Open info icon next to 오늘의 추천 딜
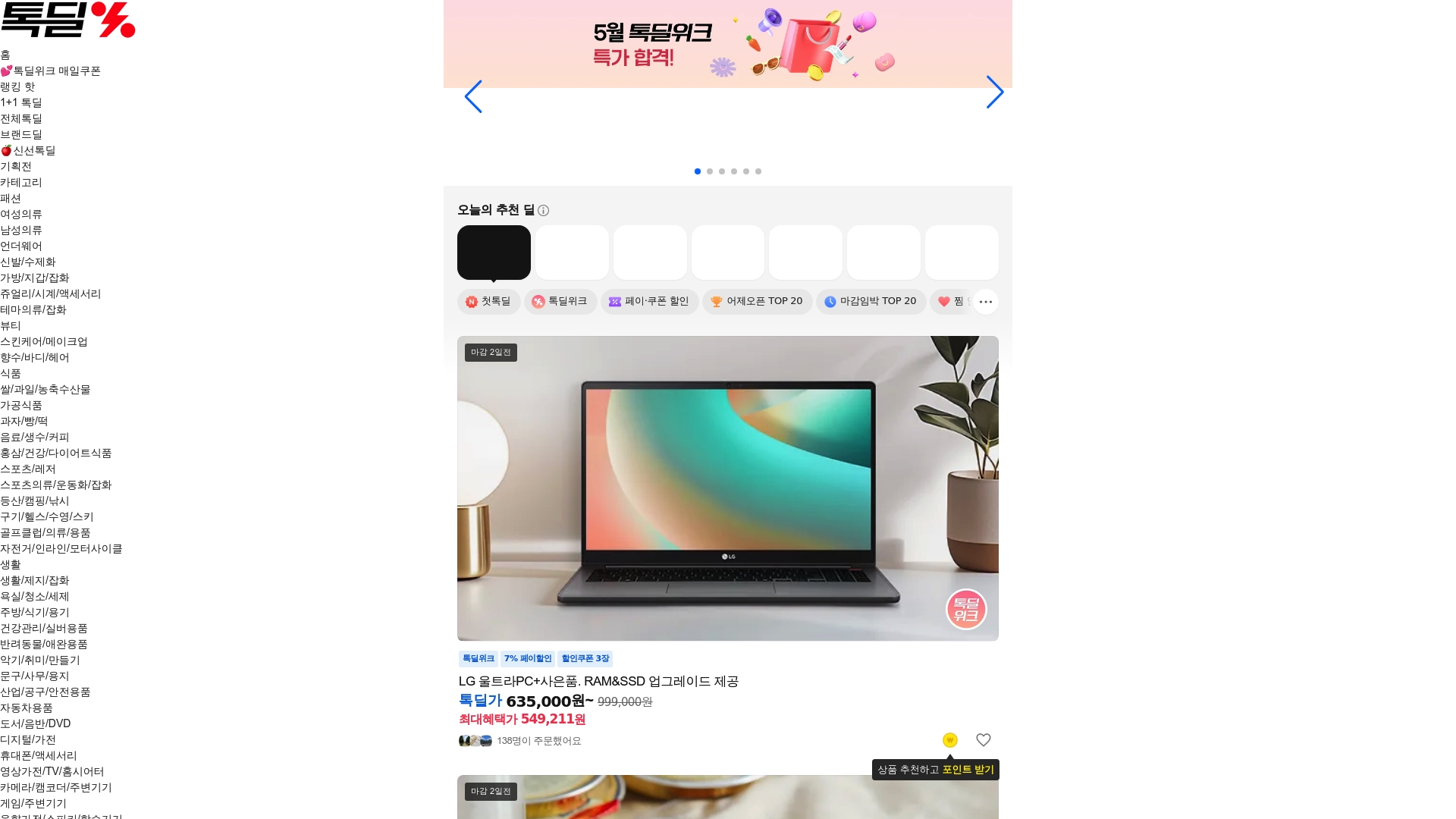This screenshot has width=1456, height=819. [x=544, y=211]
